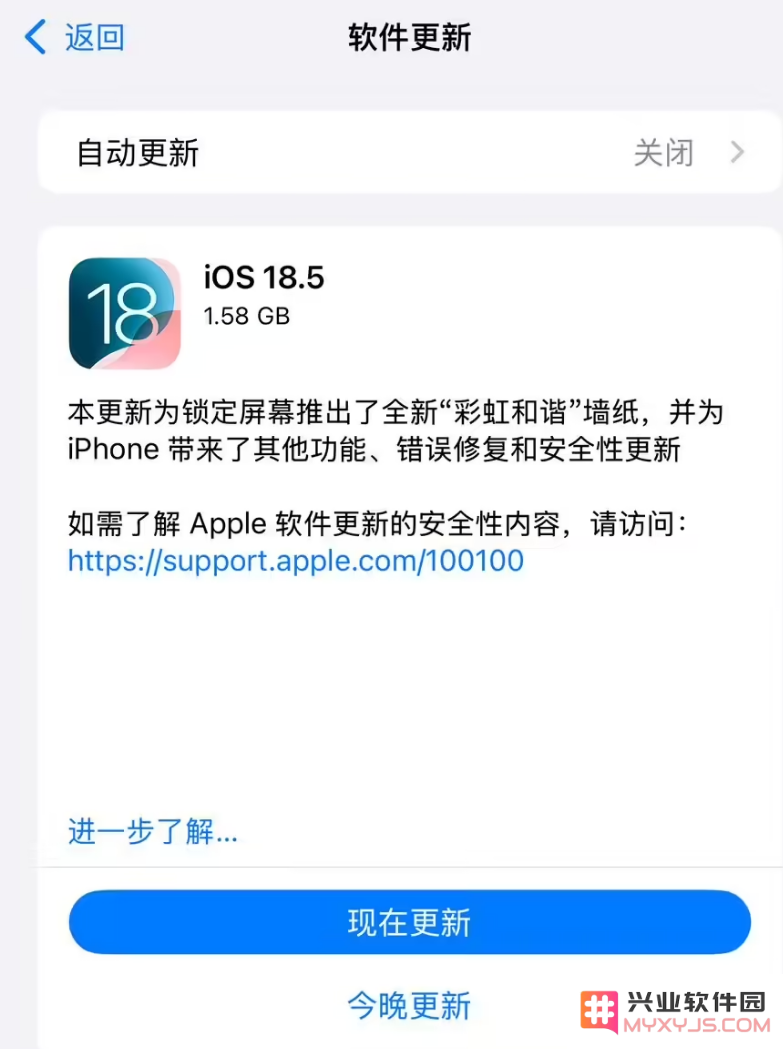Image resolution: width=783 pixels, height=1049 pixels.
Task: Open the 自动更新 setting row
Action: pyautogui.click(x=409, y=153)
